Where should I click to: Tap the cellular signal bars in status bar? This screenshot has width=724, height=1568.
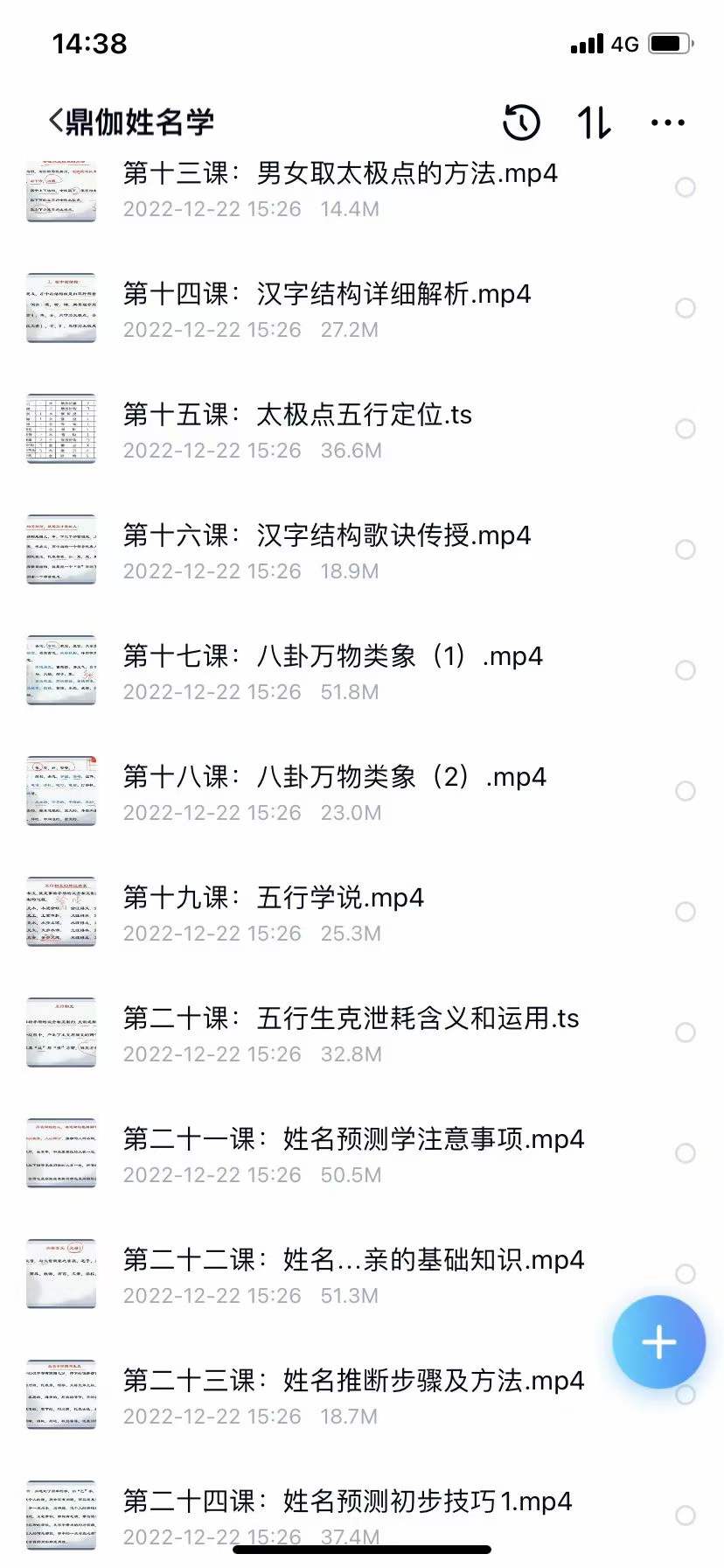pyautogui.click(x=585, y=43)
